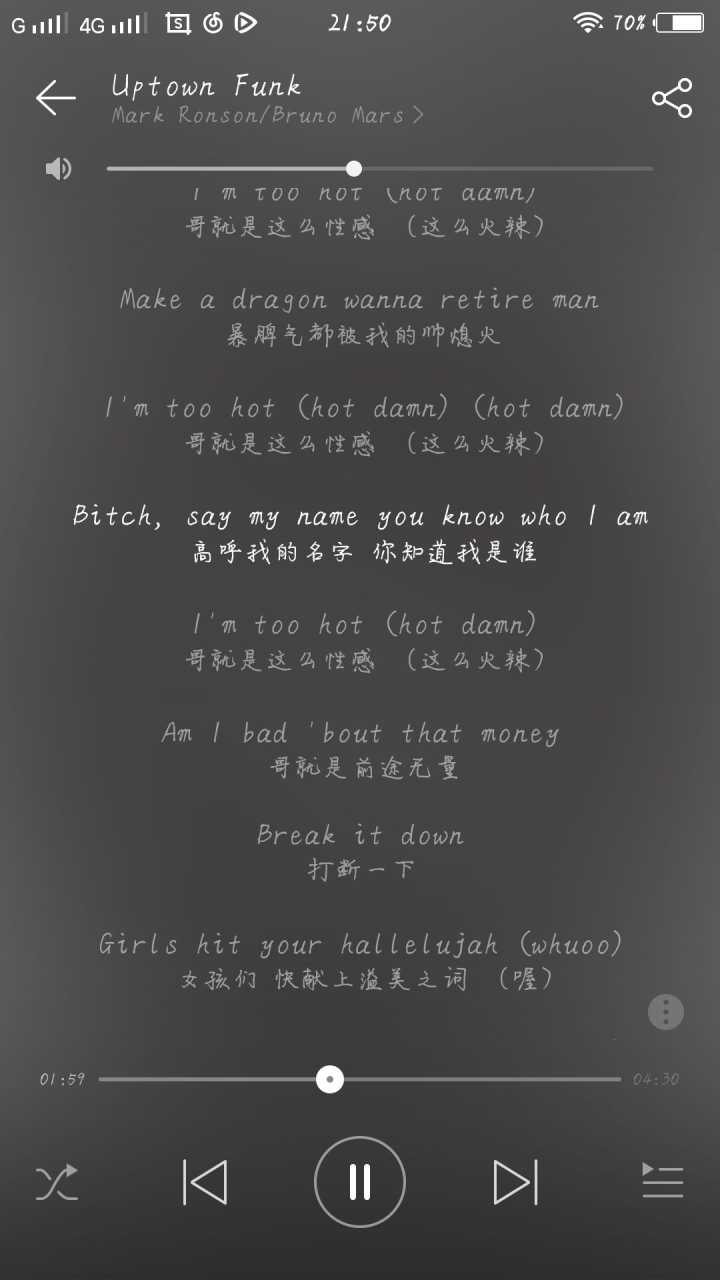Pause the current song
The height and width of the screenshot is (1280, 720).
360,1182
